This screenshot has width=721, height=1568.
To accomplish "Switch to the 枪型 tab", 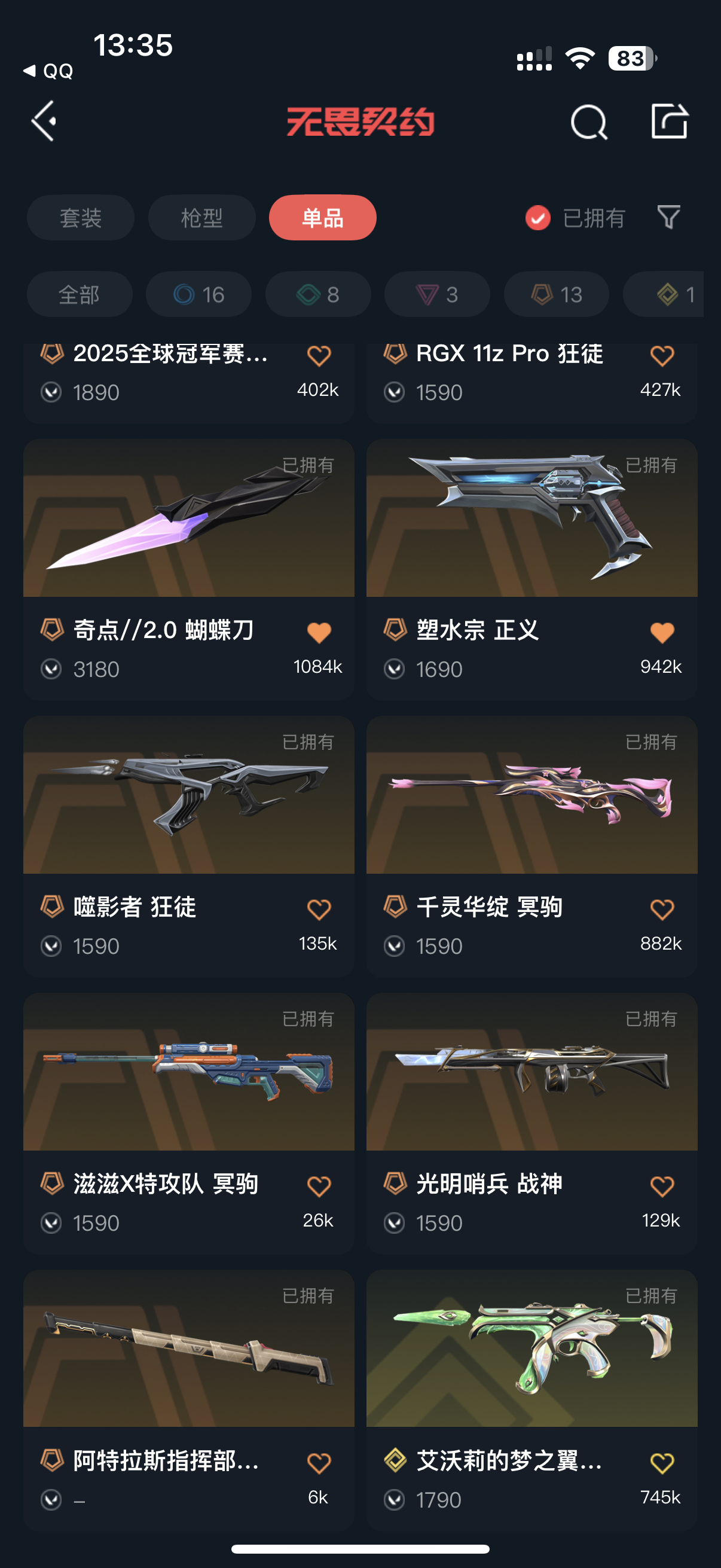I will click(201, 218).
